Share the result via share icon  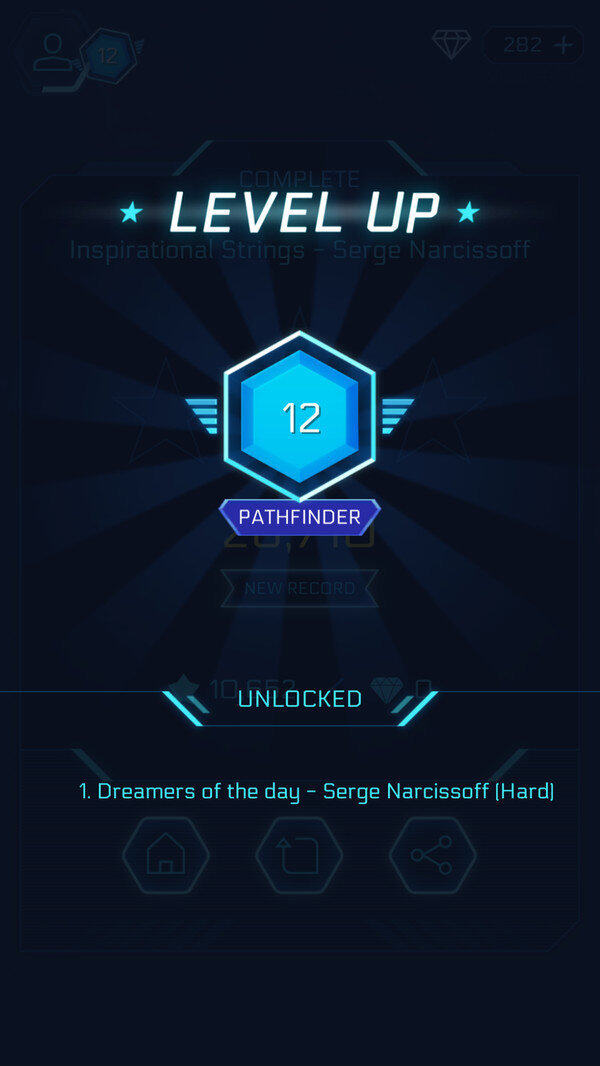[432, 855]
